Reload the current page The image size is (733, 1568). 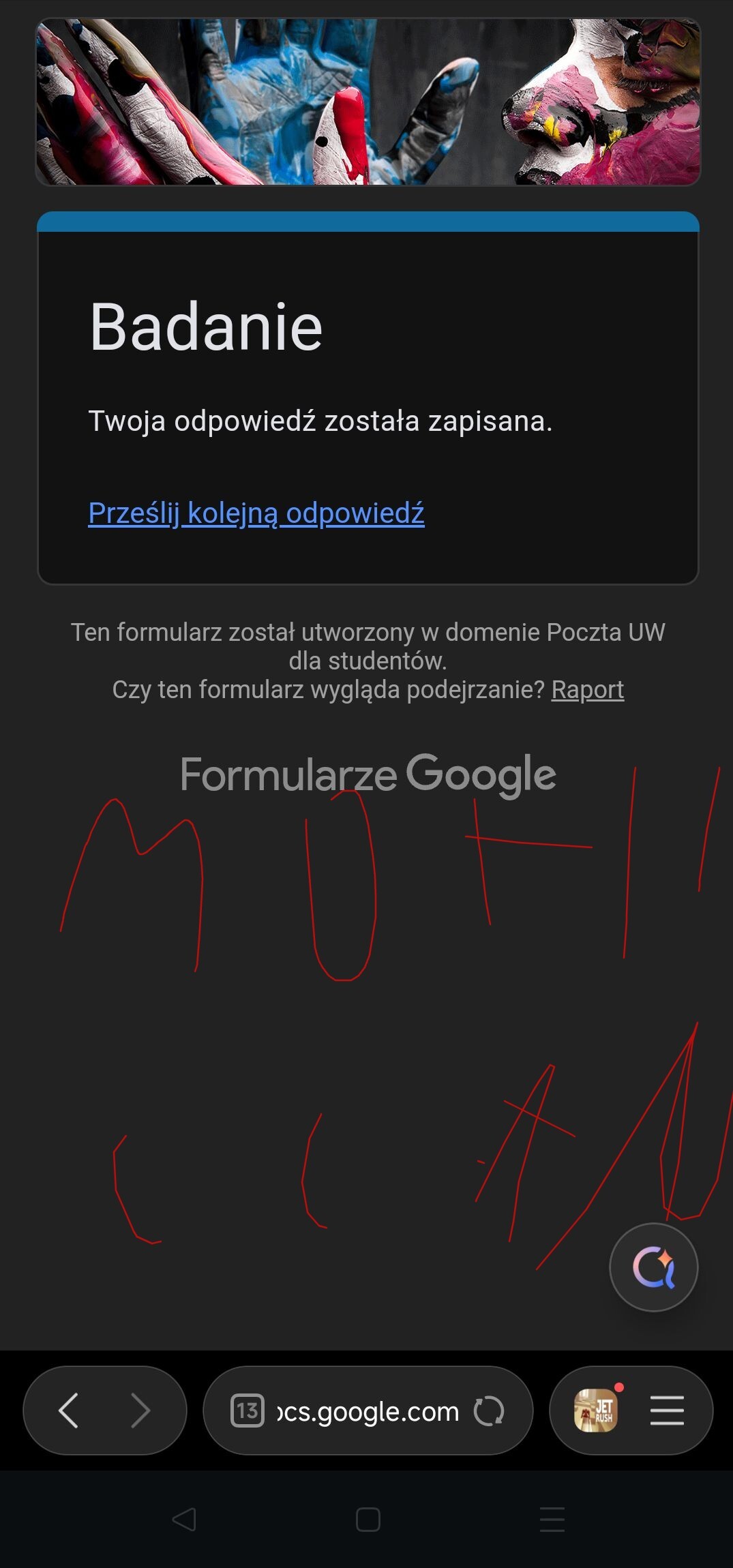coord(489,1411)
